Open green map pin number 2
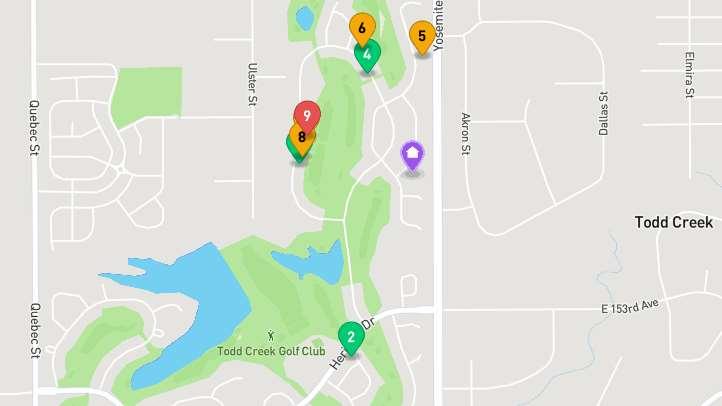The width and height of the screenshot is (722, 406). tap(350, 338)
